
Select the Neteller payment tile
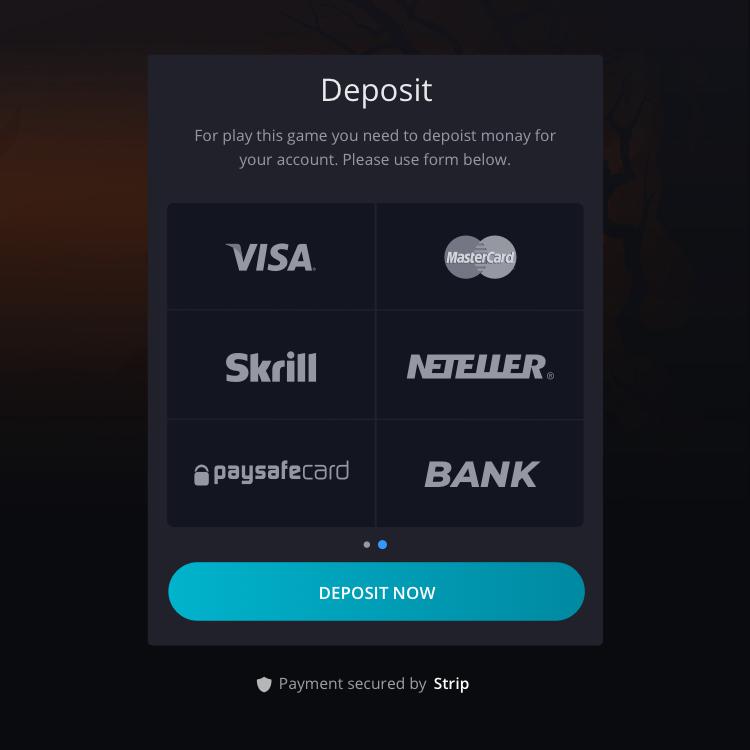click(x=480, y=366)
